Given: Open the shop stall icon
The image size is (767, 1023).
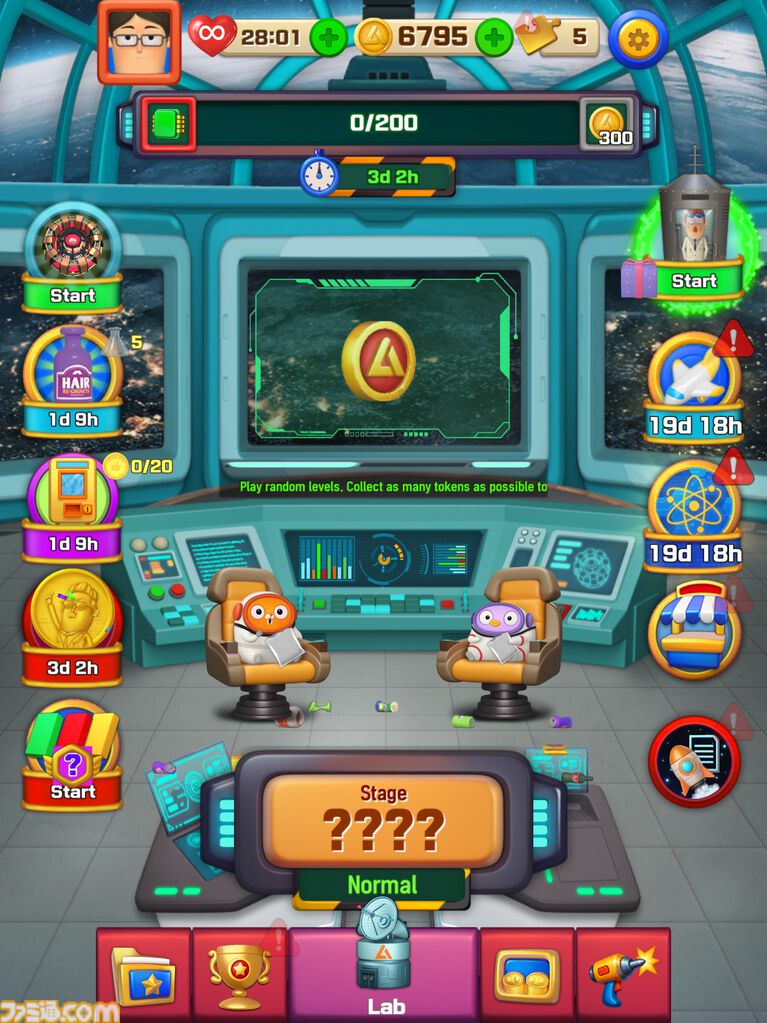Looking at the screenshot, I should coord(694,632).
